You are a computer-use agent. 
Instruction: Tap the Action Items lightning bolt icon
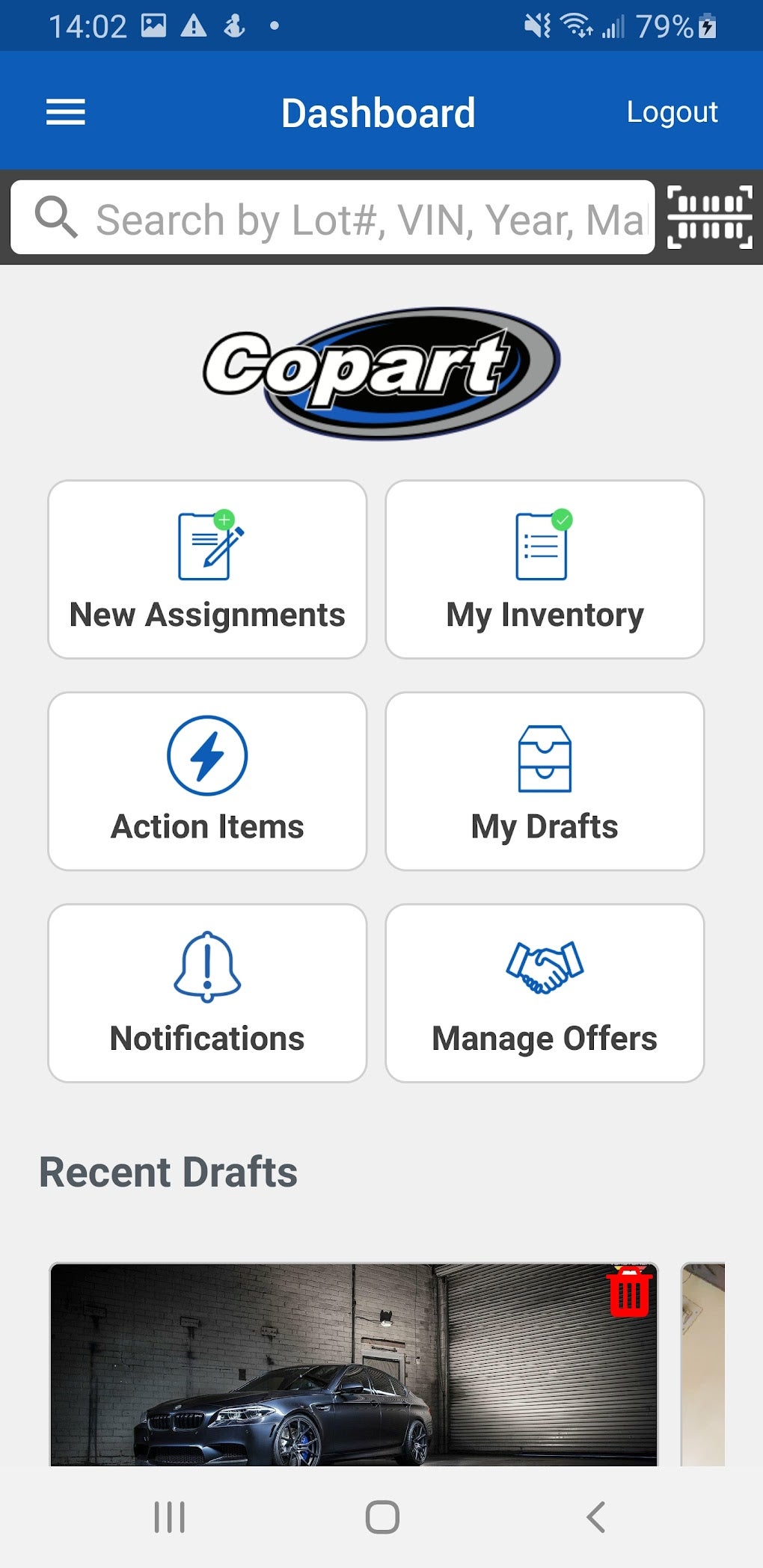click(207, 757)
